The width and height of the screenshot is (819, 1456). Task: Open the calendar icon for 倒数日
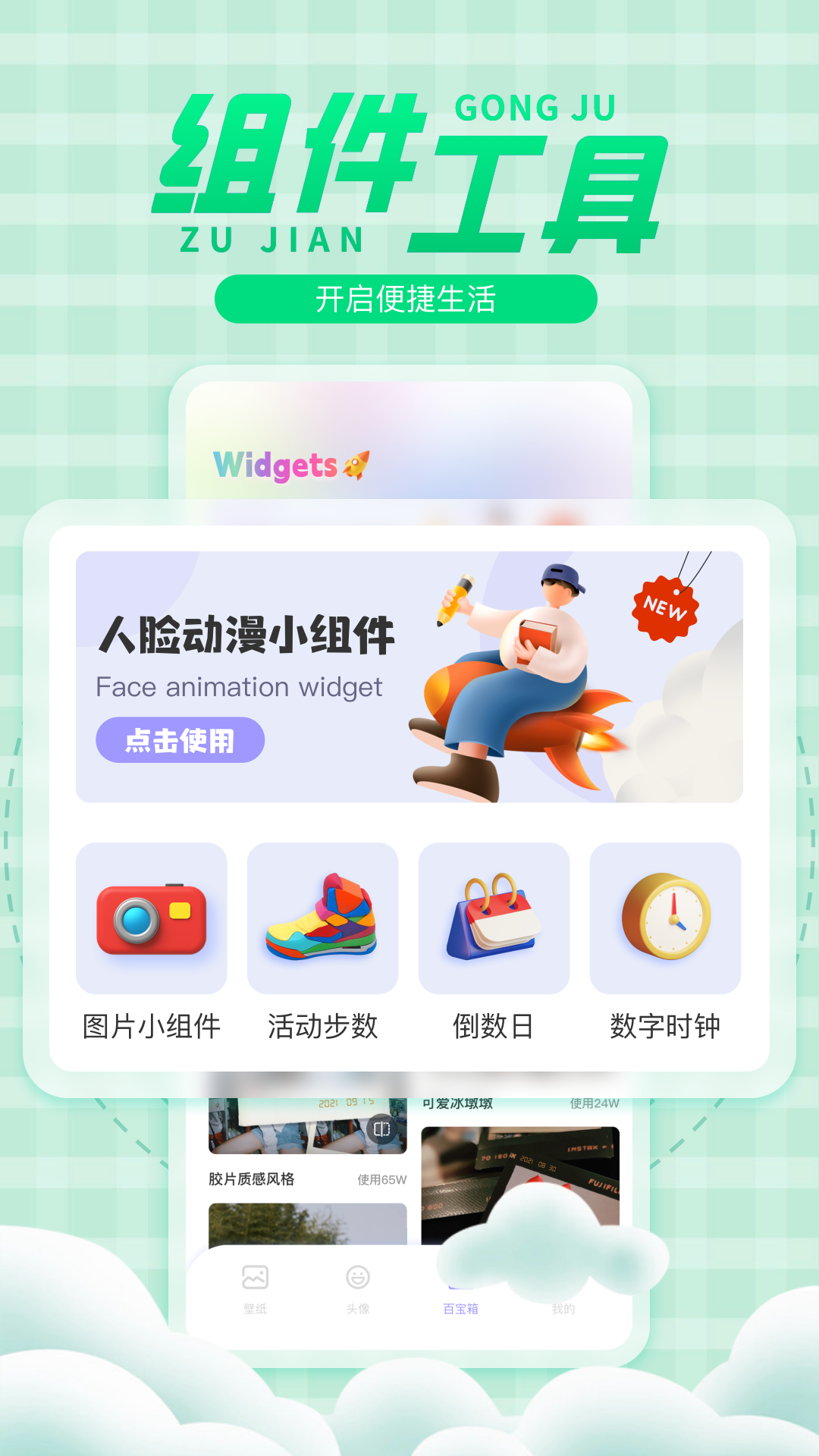tap(493, 918)
